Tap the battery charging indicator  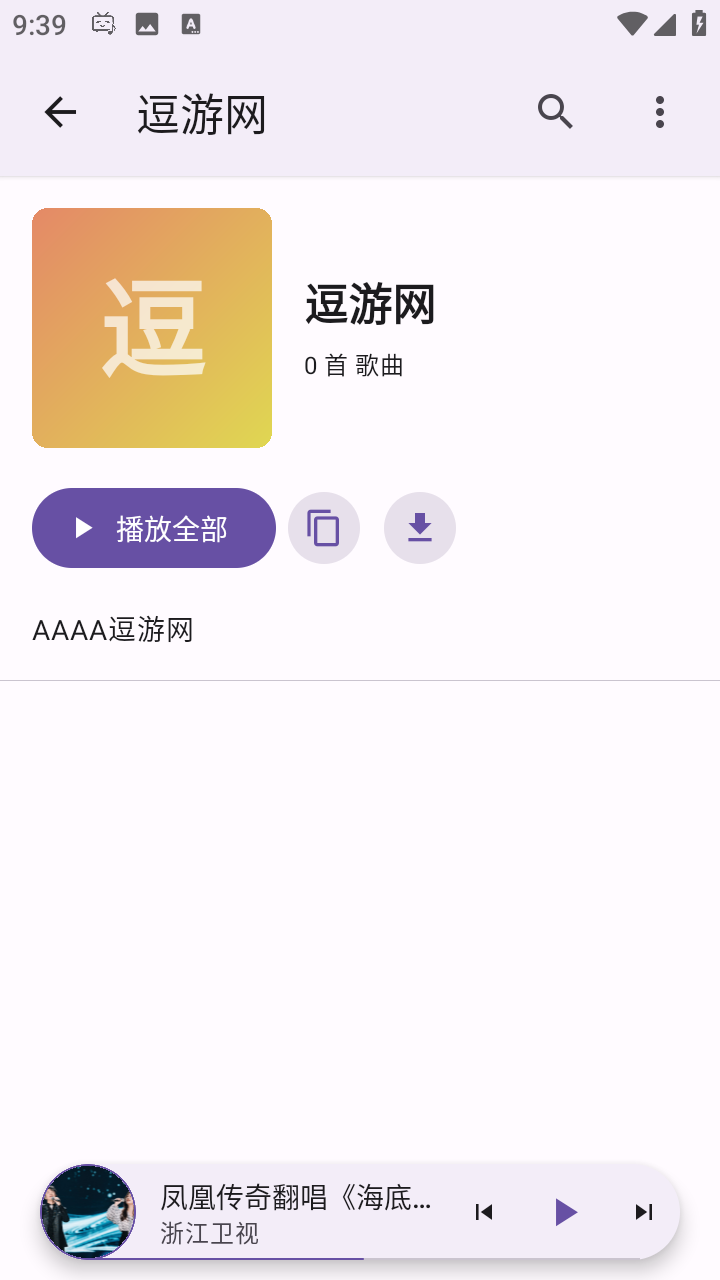pyautogui.click(x=700, y=23)
